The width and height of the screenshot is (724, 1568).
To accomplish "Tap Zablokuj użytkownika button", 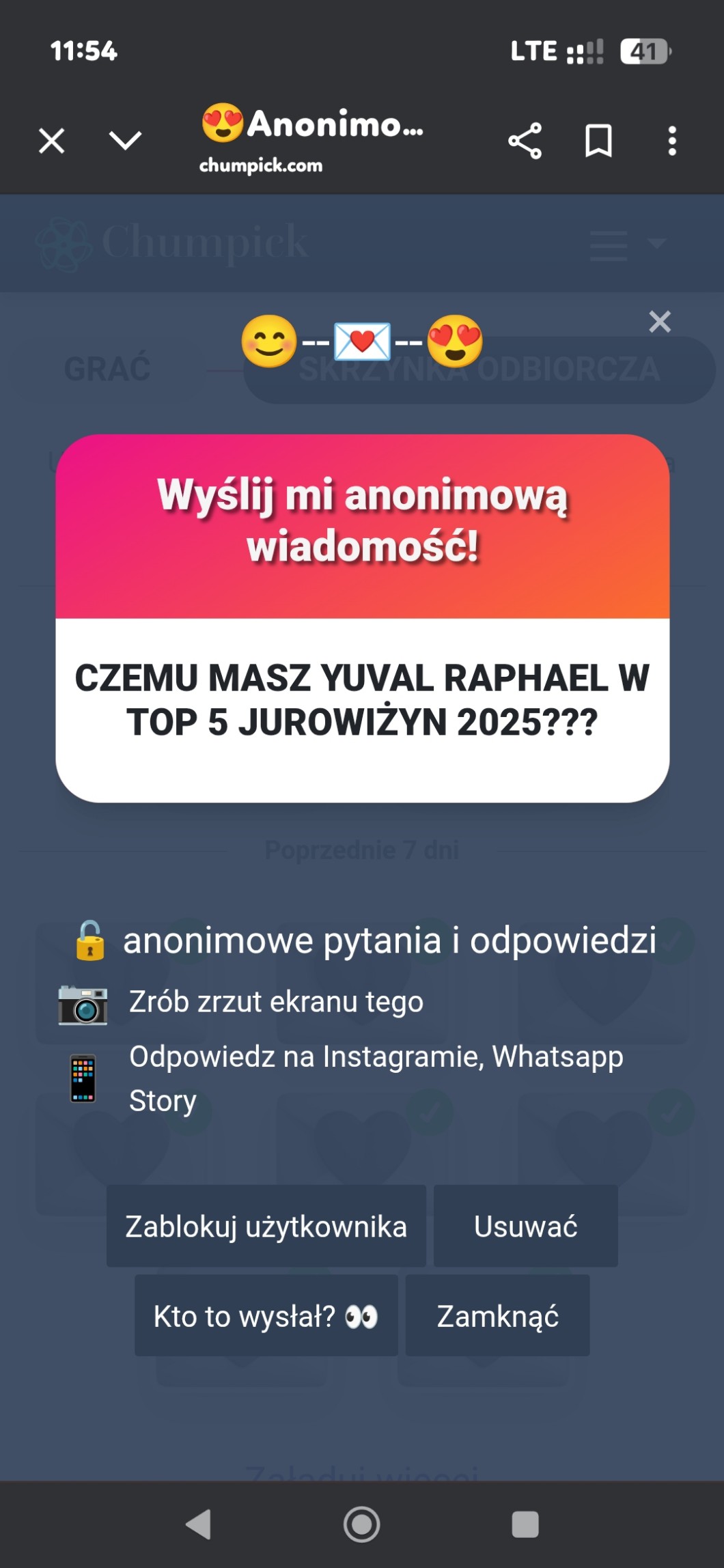I will click(266, 1226).
